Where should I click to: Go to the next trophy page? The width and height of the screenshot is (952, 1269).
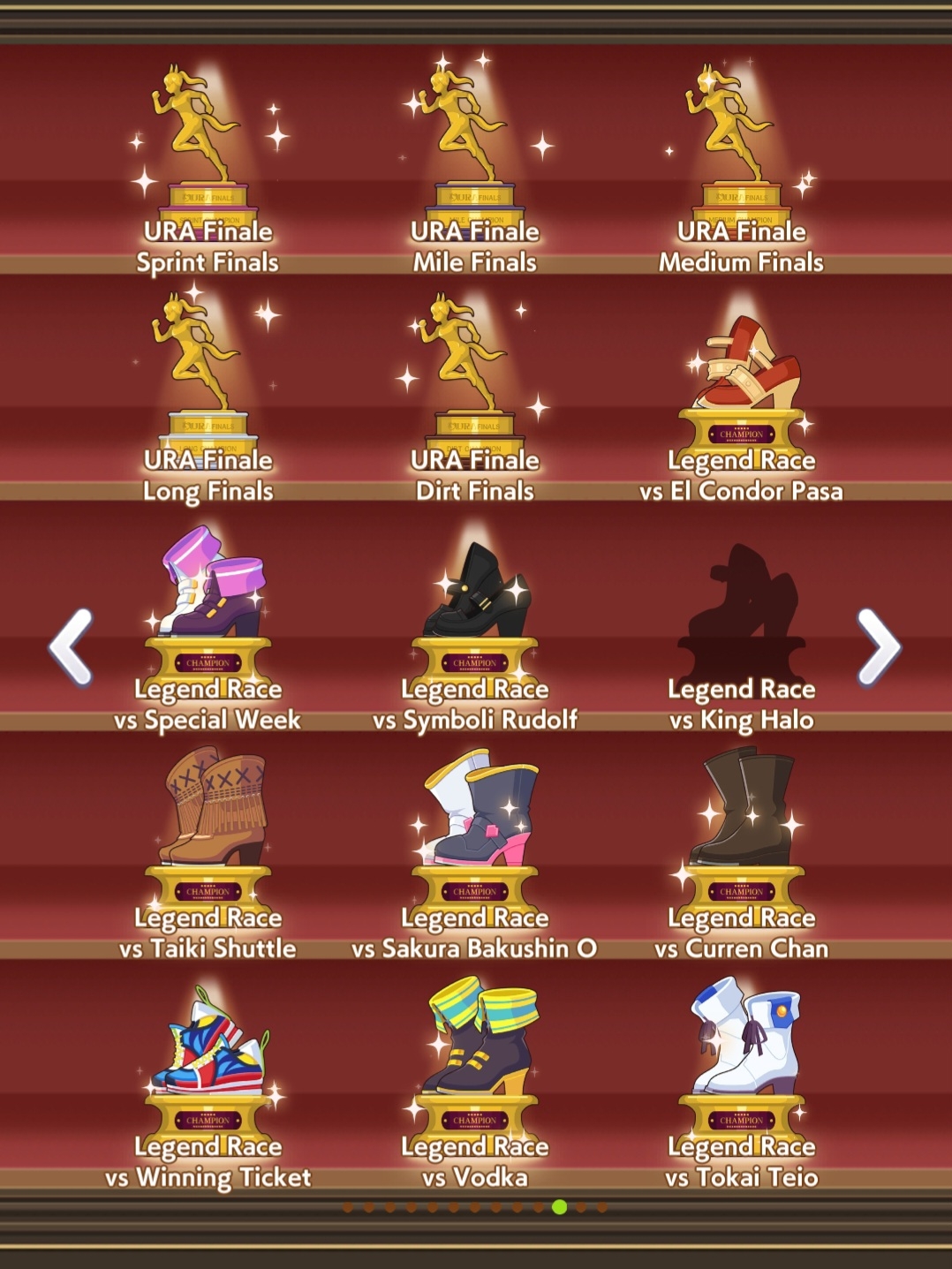[879, 647]
